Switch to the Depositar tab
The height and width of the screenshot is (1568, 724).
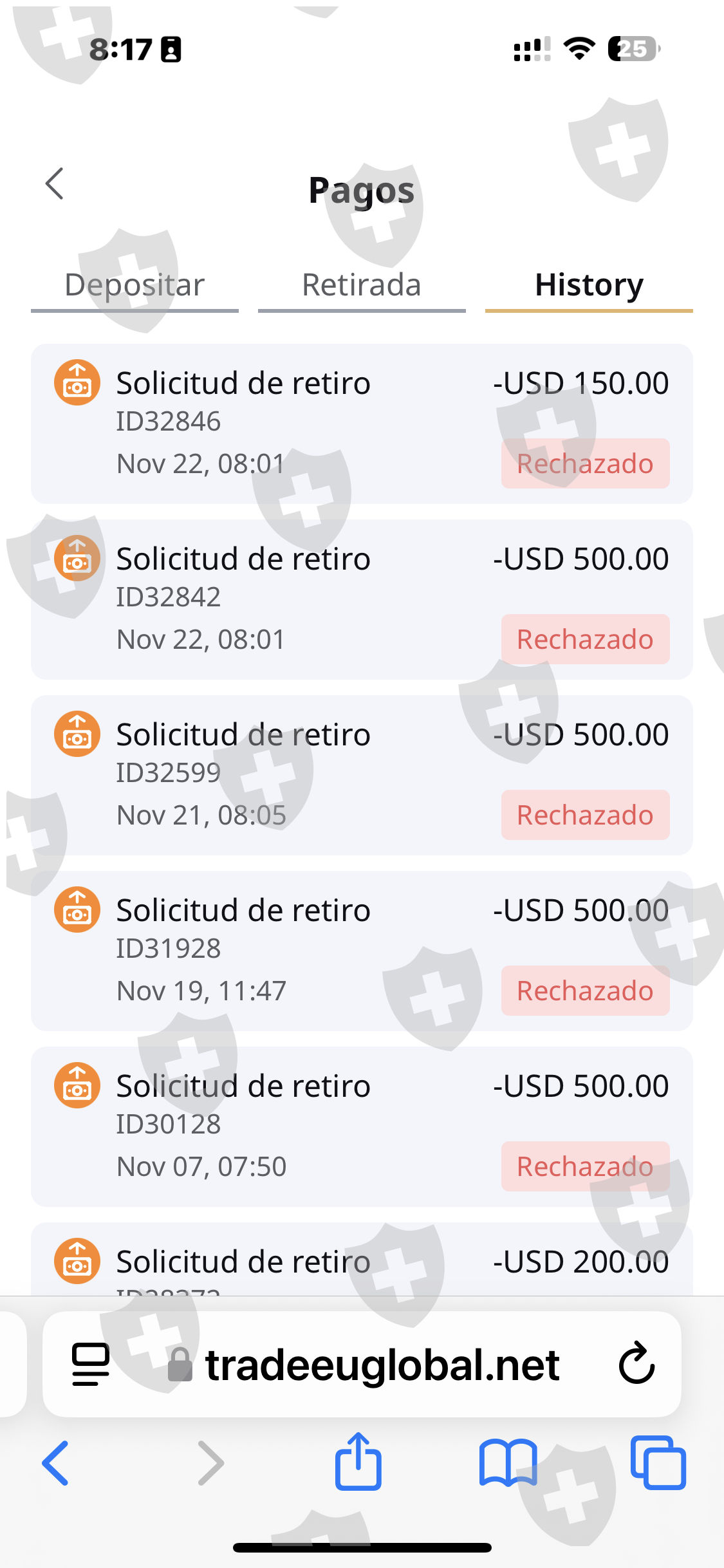tap(135, 285)
